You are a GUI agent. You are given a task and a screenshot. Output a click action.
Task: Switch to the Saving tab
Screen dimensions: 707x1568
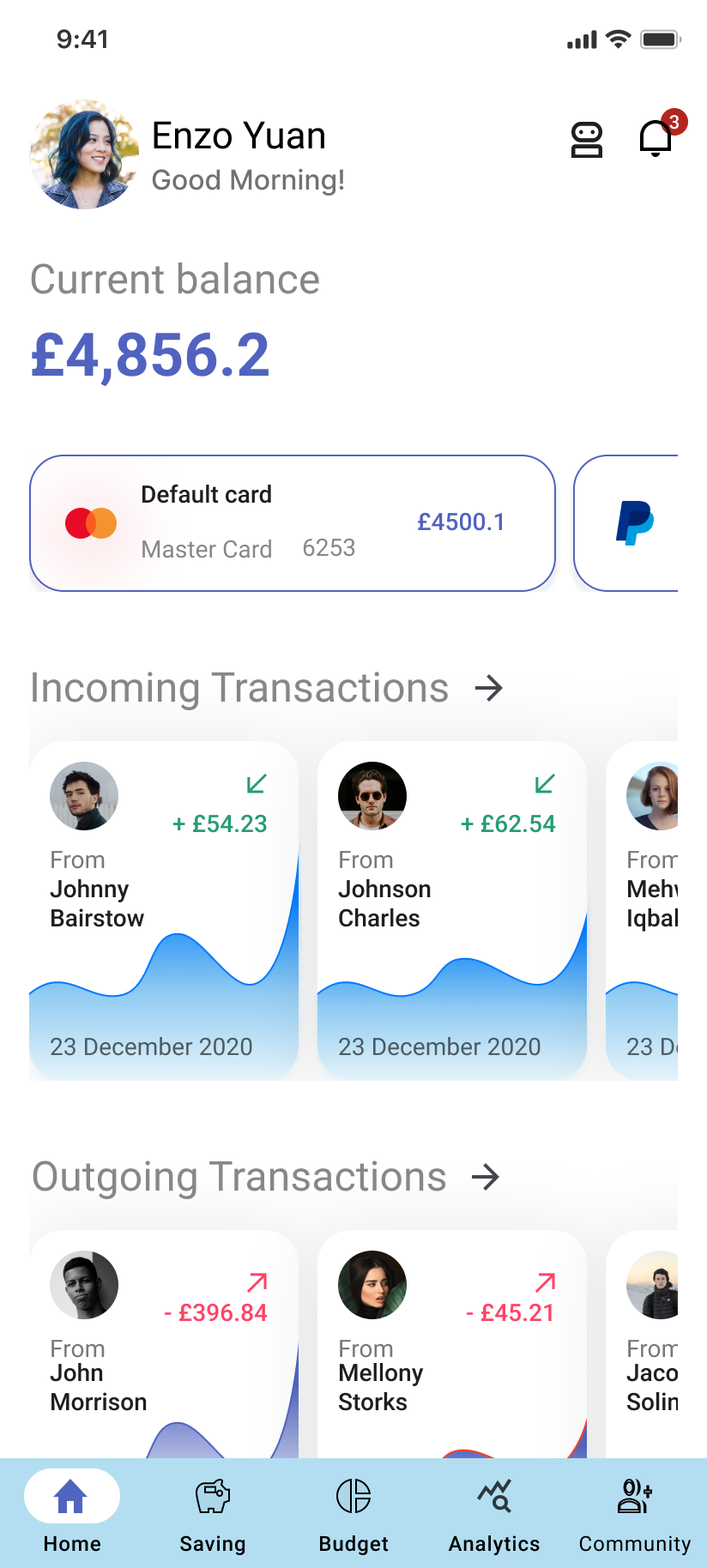[213, 1511]
